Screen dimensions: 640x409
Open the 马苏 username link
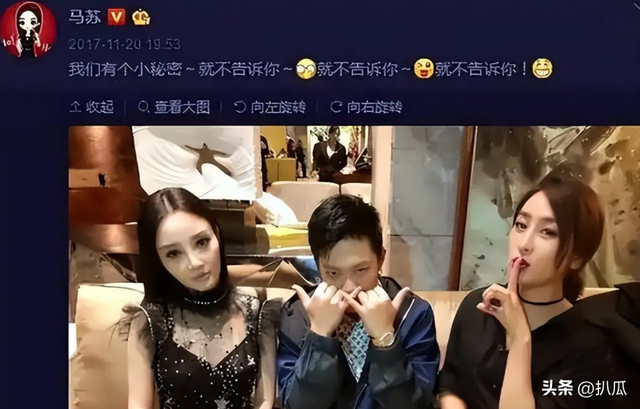click(84, 16)
